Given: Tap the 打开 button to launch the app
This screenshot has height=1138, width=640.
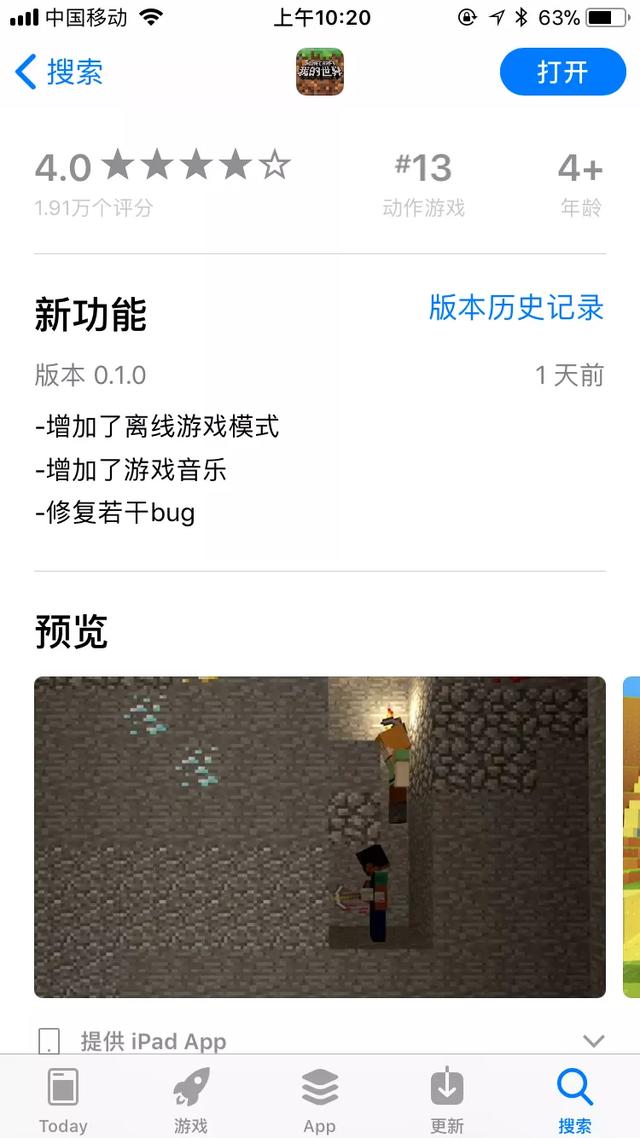Looking at the screenshot, I should [x=562, y=72].
